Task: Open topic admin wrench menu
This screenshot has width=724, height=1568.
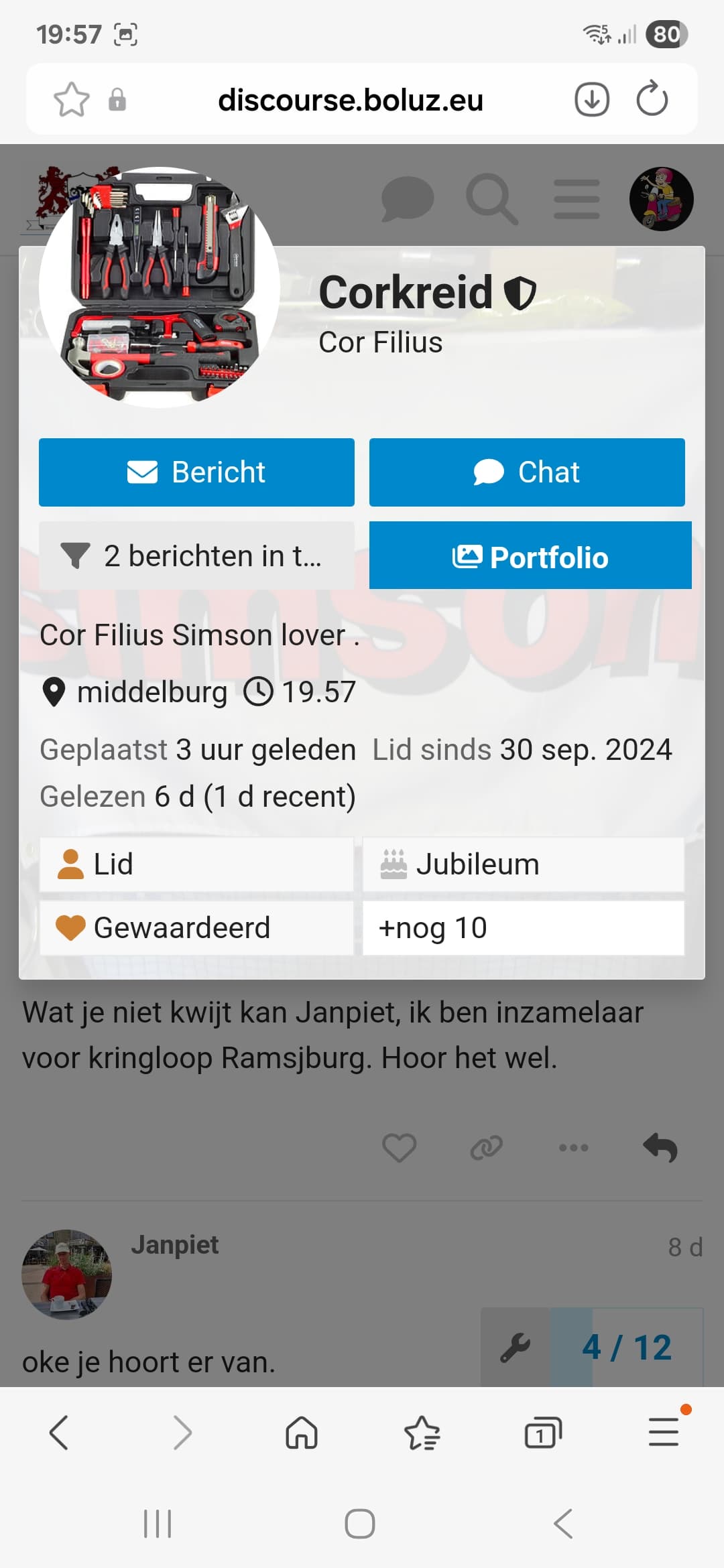Action: tap(516, 1348)
